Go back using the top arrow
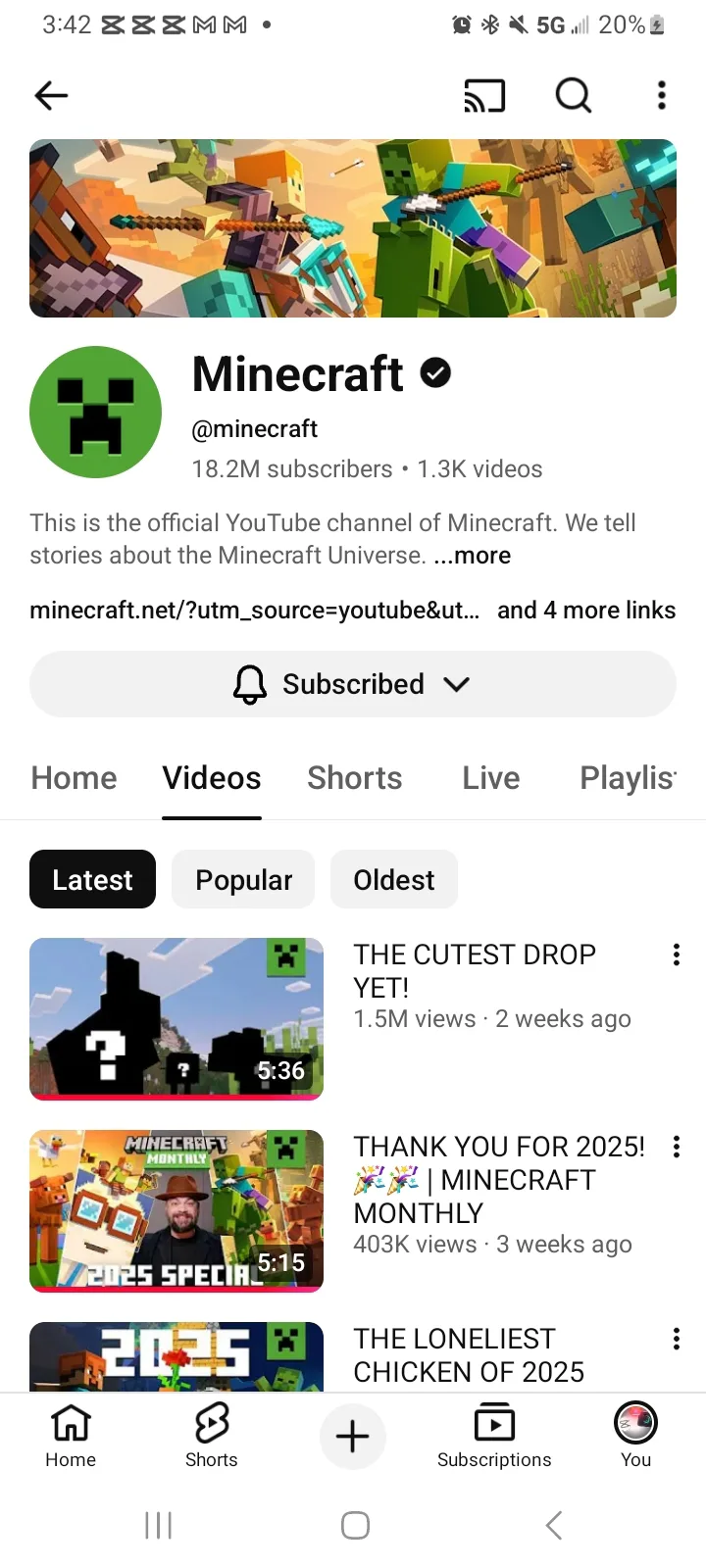706x1568 pixels. pyautogui.click(x=51, y=95)
